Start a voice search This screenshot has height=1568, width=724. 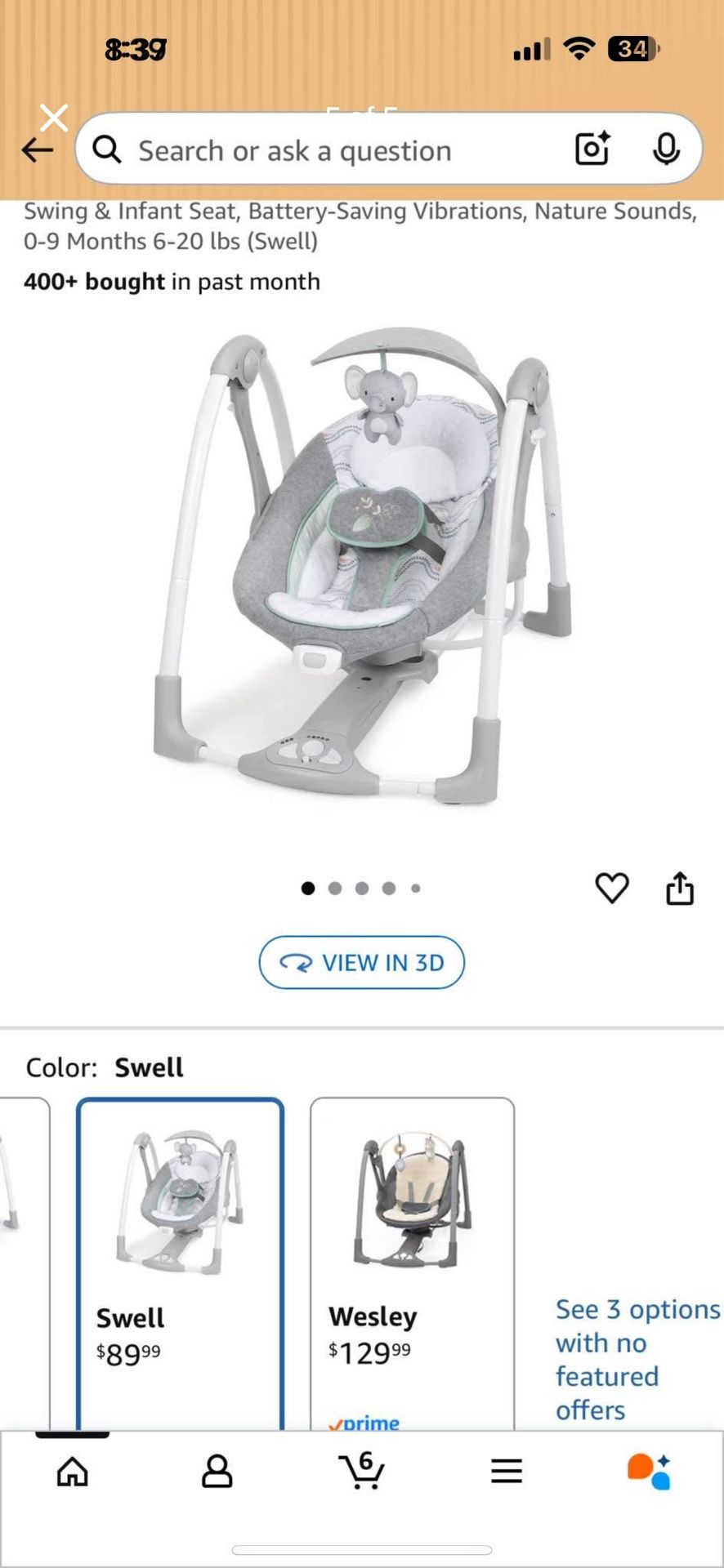(x=668, y=149)
